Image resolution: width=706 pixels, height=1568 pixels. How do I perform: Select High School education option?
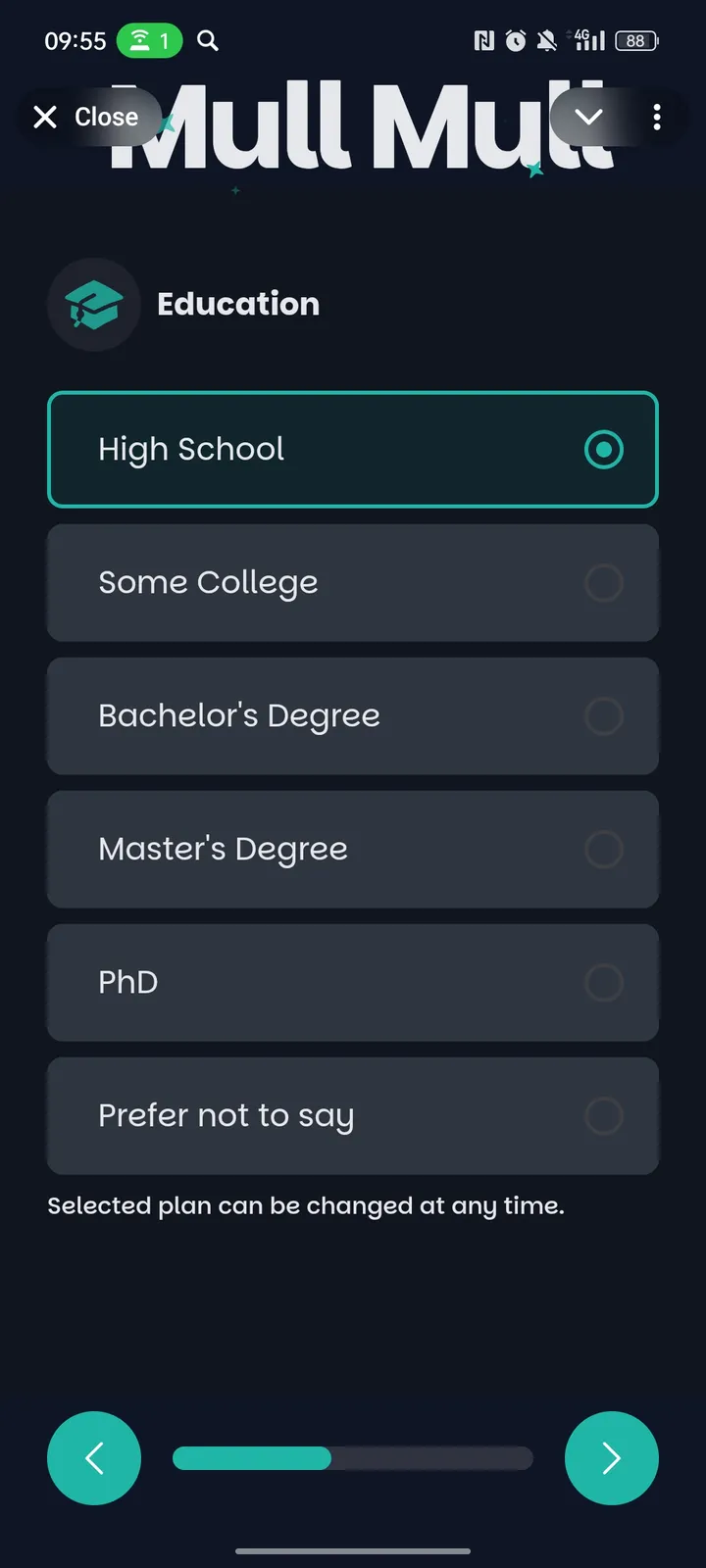point(353,450)
